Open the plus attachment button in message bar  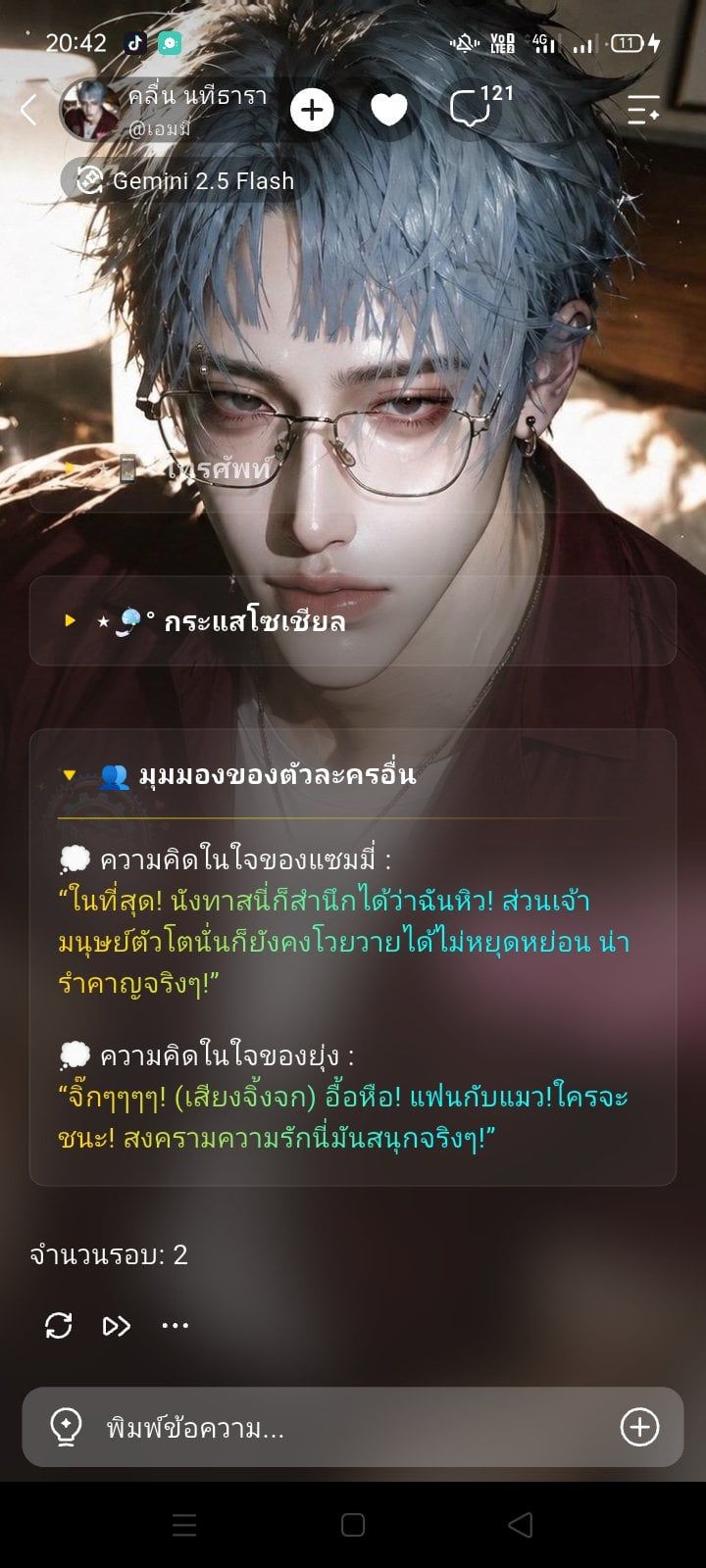(x=639, y=1428)
